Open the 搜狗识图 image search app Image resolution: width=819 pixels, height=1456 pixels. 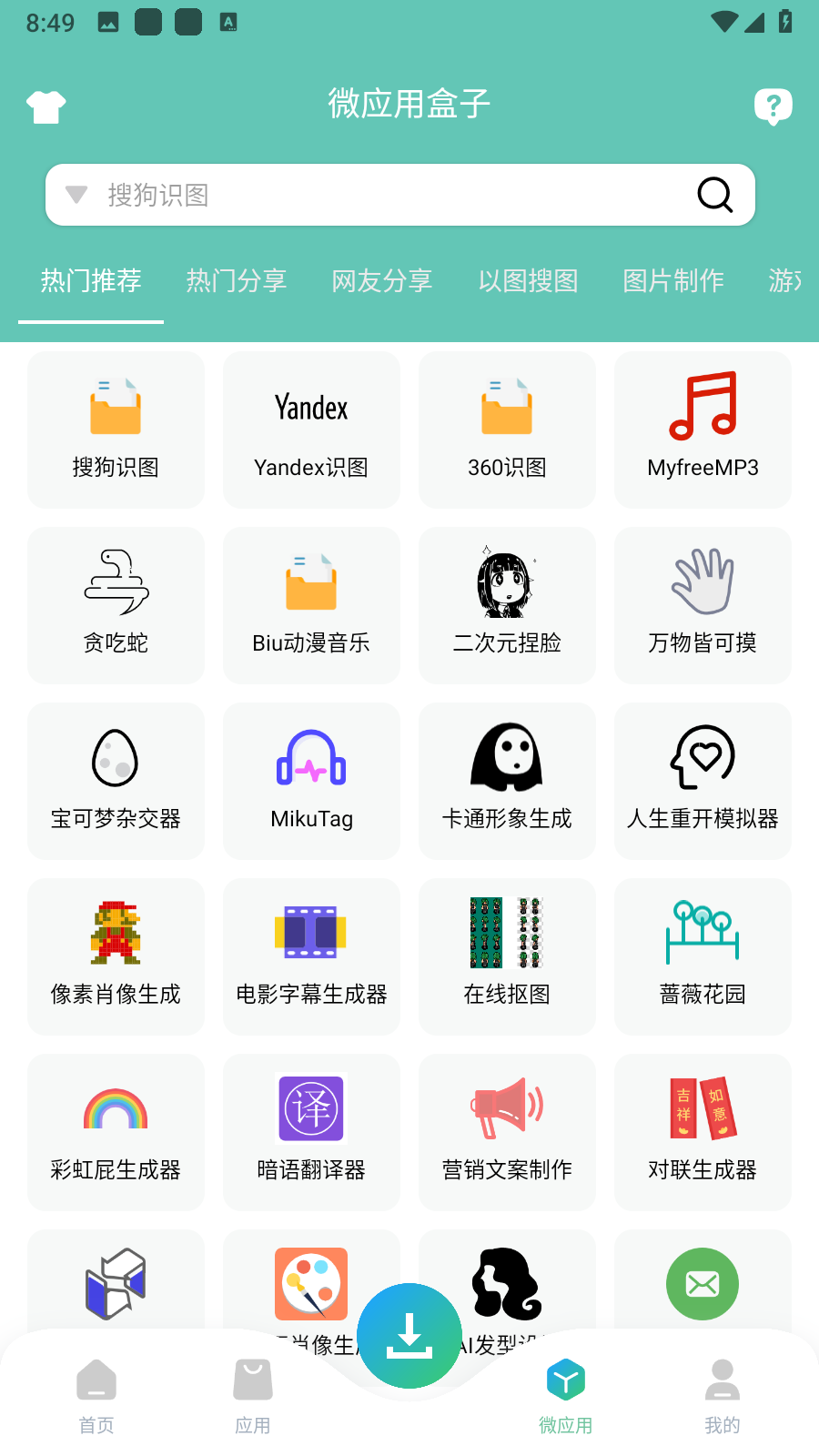coord(116,430)
